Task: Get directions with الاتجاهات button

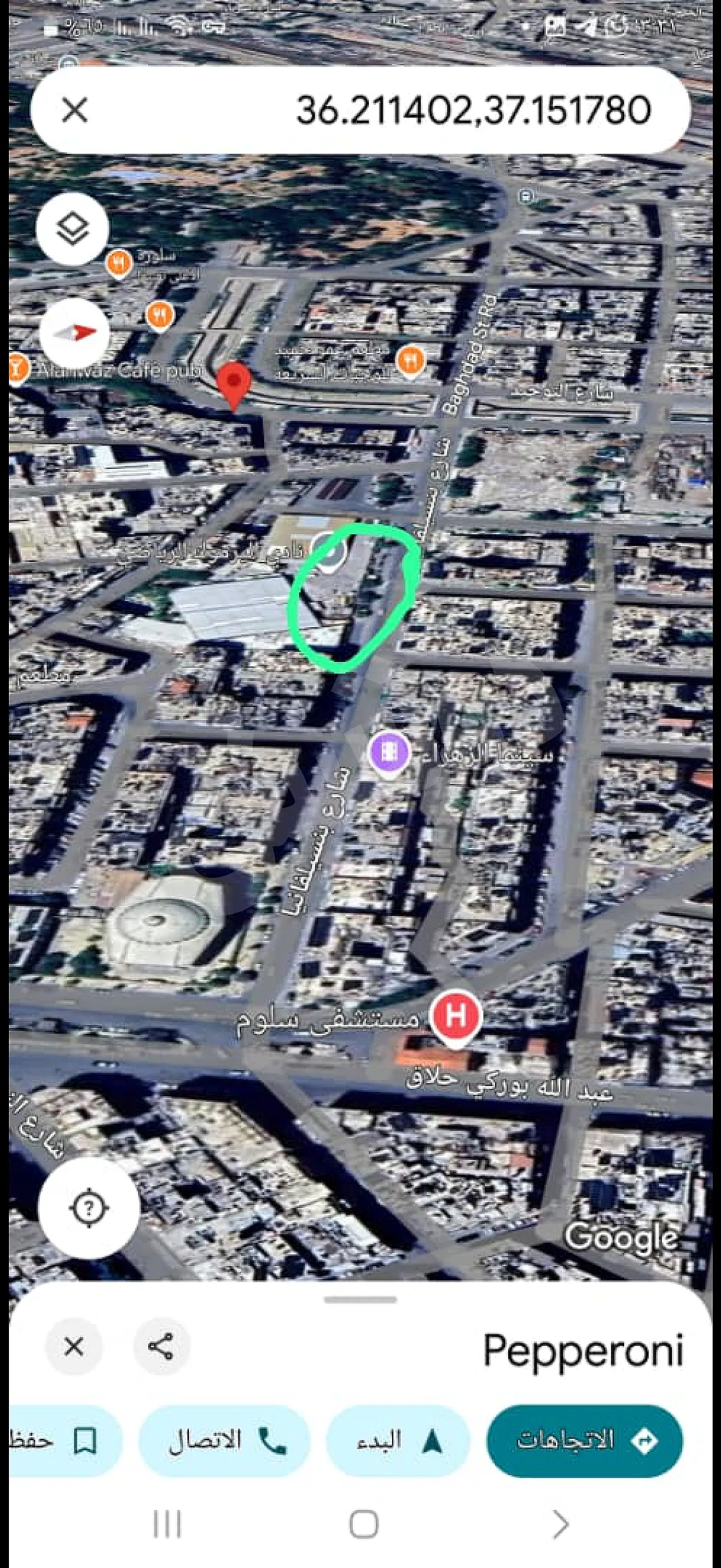Action: [584, 1440]
